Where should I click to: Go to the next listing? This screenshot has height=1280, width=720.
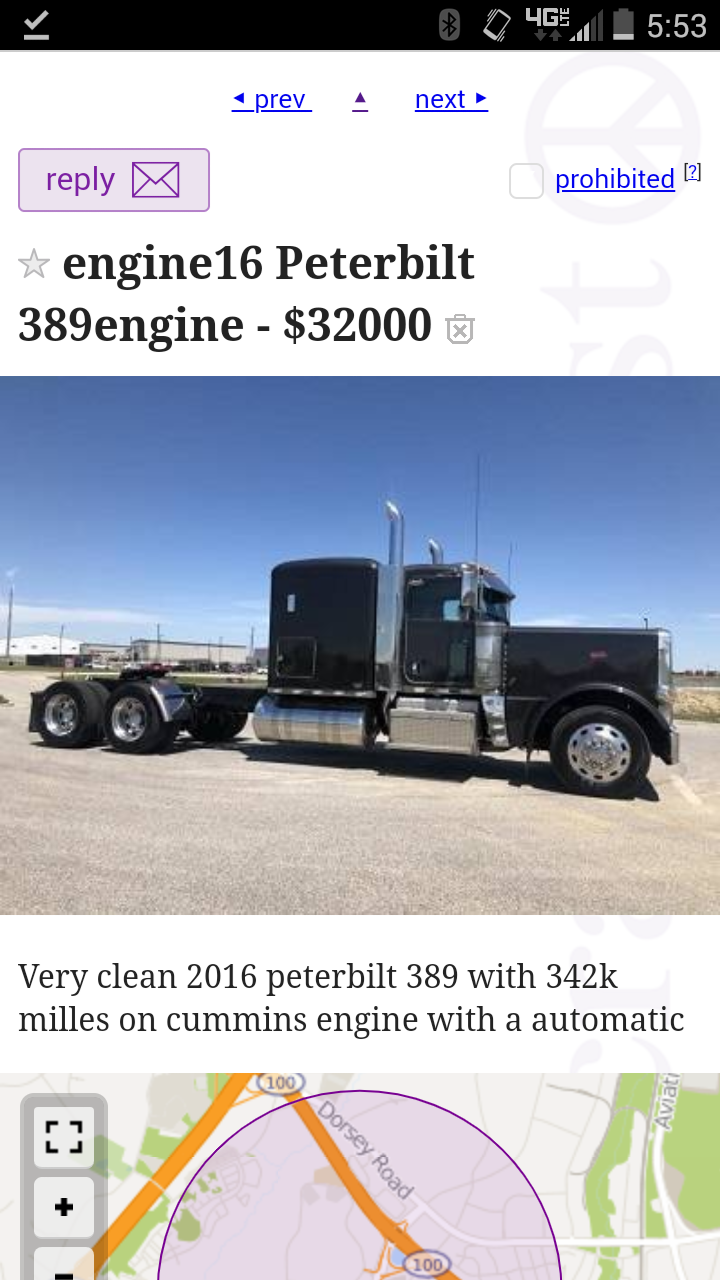click(451, 99)
